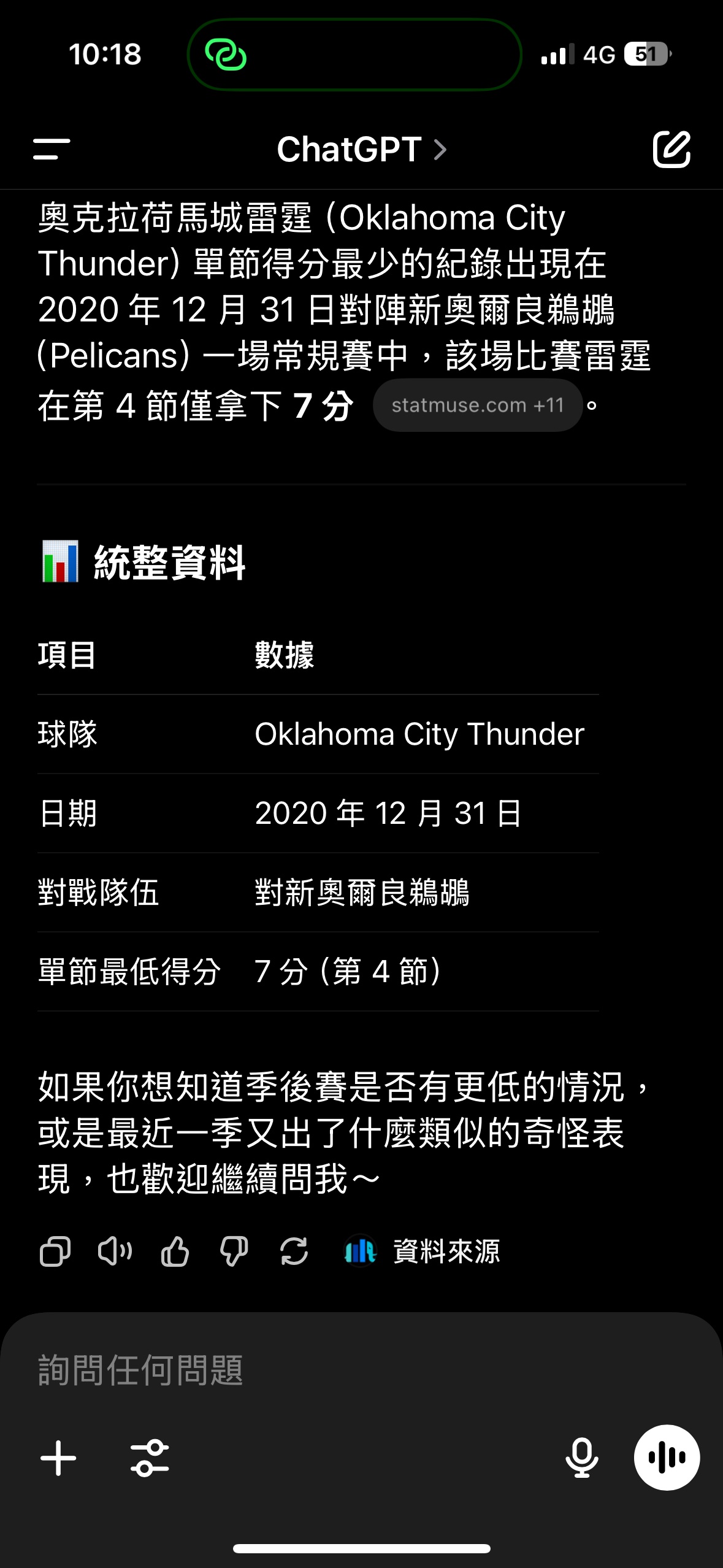Read the response aloud
The width and height of the screenshot is (723, 1568).
click(x=115, y=1251)
